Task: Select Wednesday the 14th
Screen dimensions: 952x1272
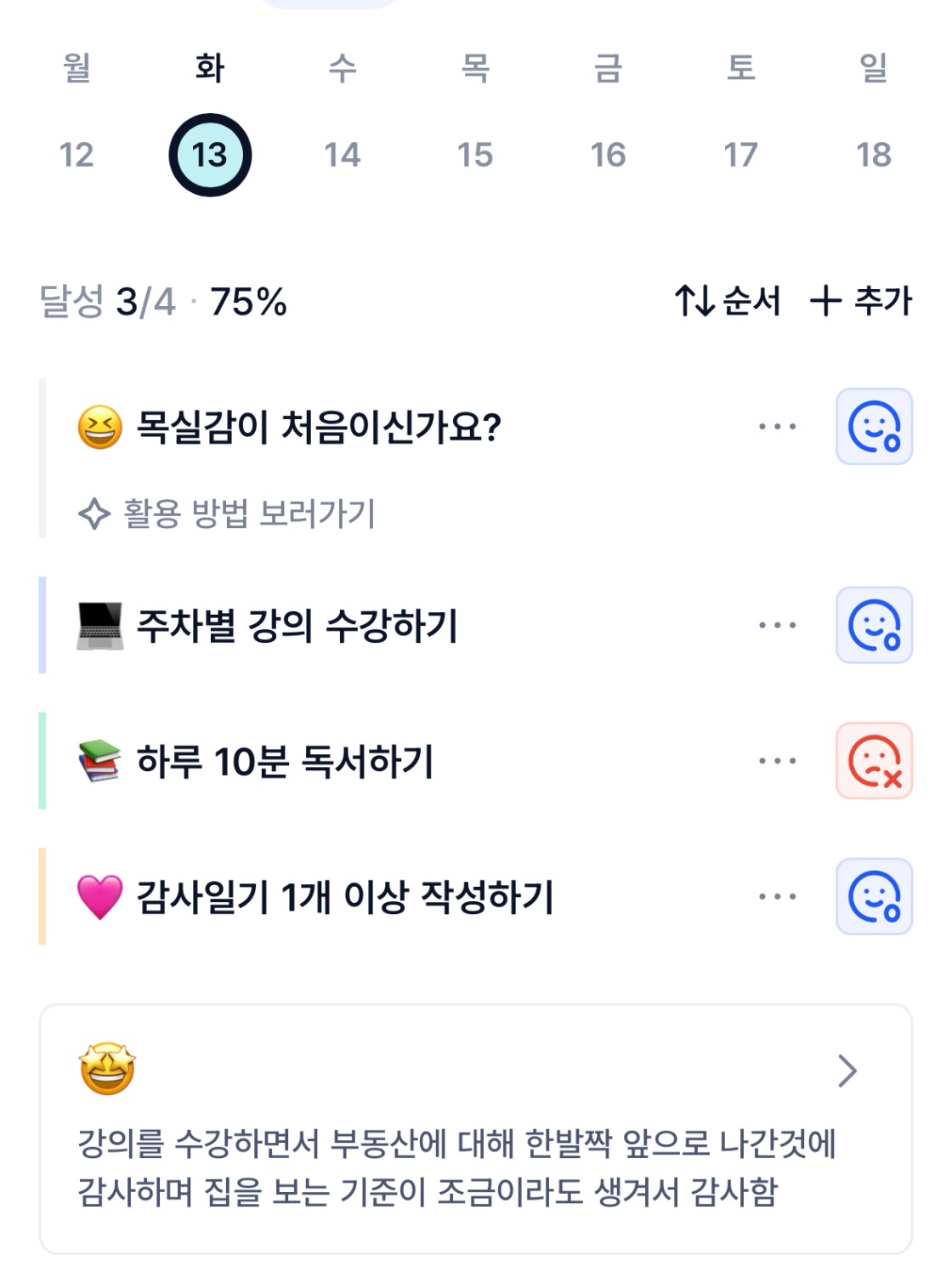Action: pyautogui.click(x=342, y=155)
